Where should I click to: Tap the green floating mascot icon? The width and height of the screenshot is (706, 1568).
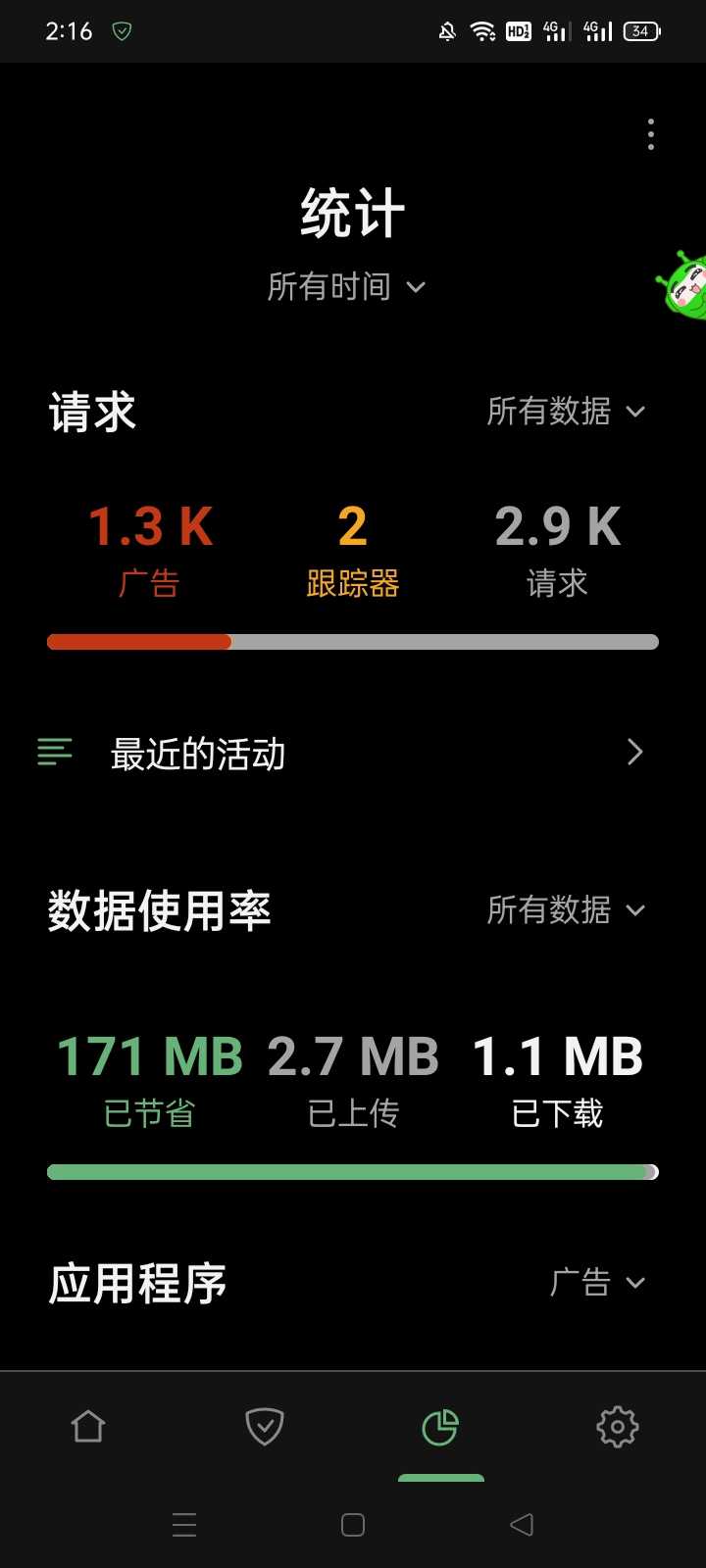(682, 285)
